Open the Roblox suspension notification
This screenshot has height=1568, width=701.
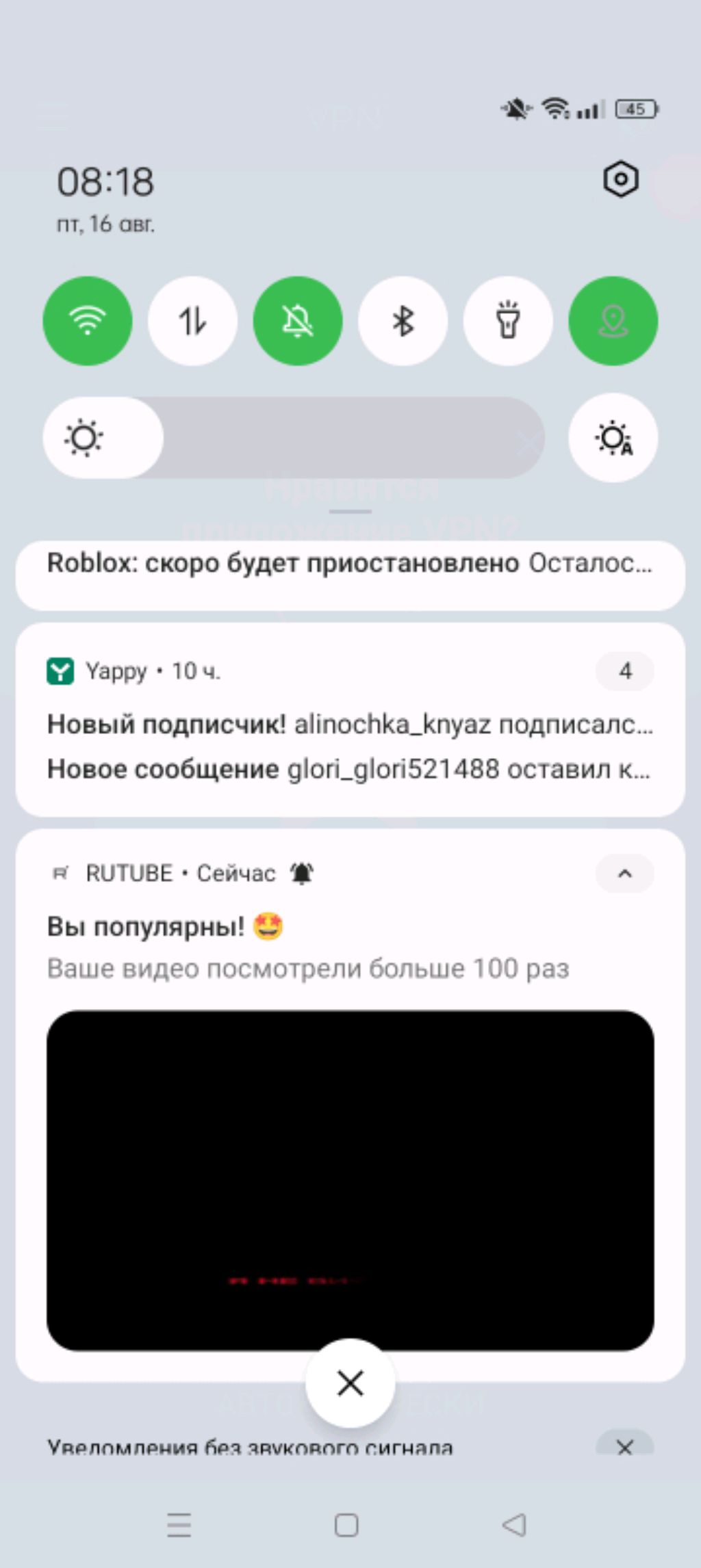click(x=349, y=564)
